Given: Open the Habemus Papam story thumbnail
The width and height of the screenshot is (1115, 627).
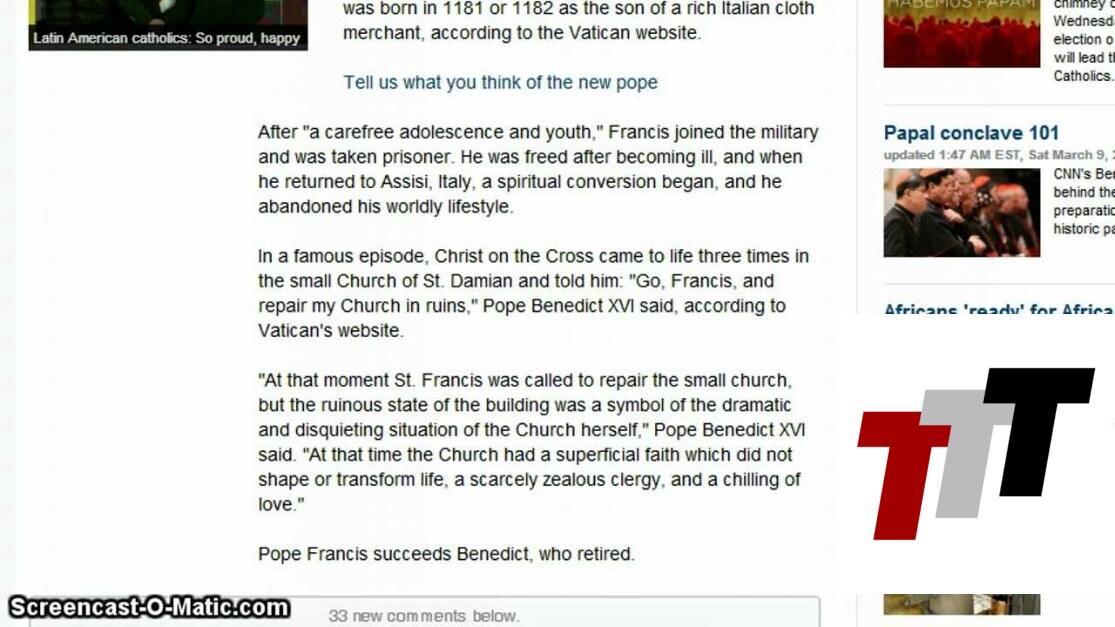Looking at the screenshot, I should click(x=961, y=33).
